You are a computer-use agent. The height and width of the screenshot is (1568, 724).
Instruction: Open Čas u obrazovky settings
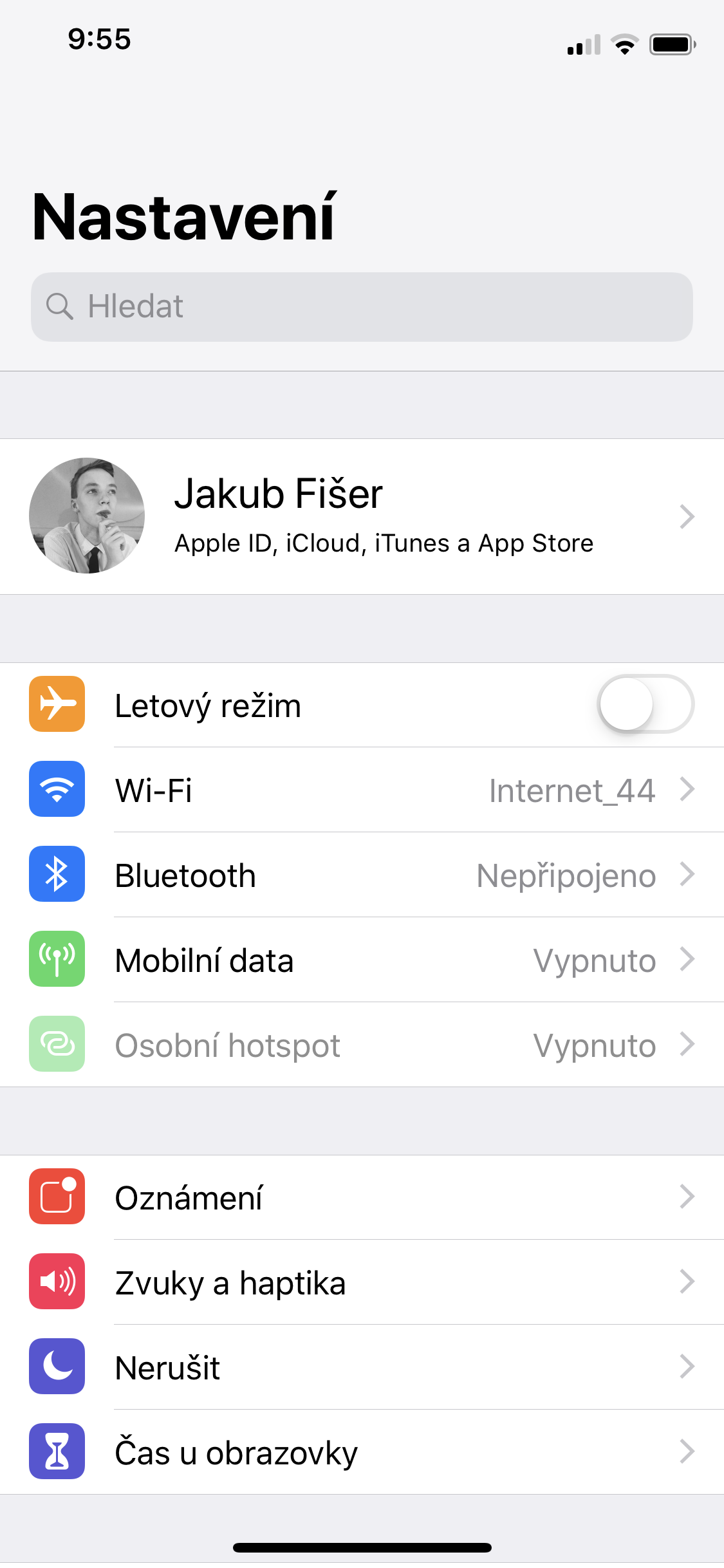click(362, 1452)
